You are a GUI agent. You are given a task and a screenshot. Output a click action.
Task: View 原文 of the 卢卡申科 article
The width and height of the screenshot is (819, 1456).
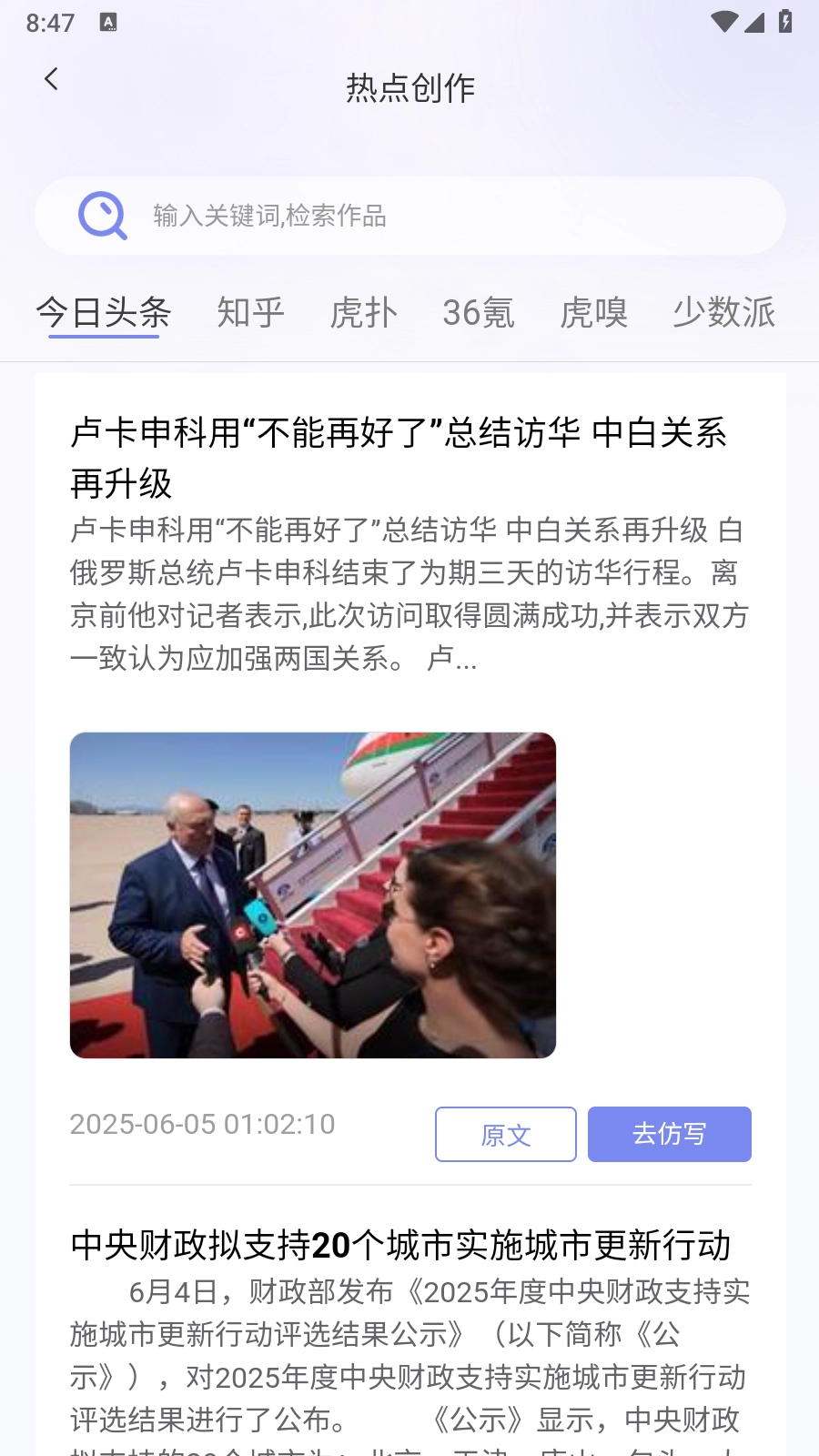click(x=505, y=1134)
